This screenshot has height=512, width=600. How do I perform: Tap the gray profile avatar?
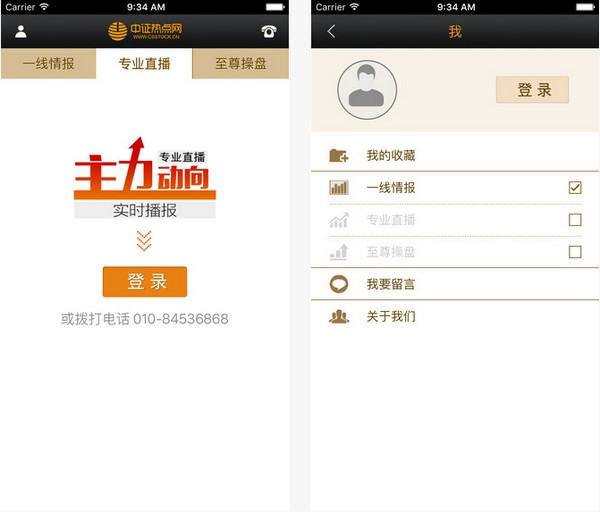[x=368, y=91]
